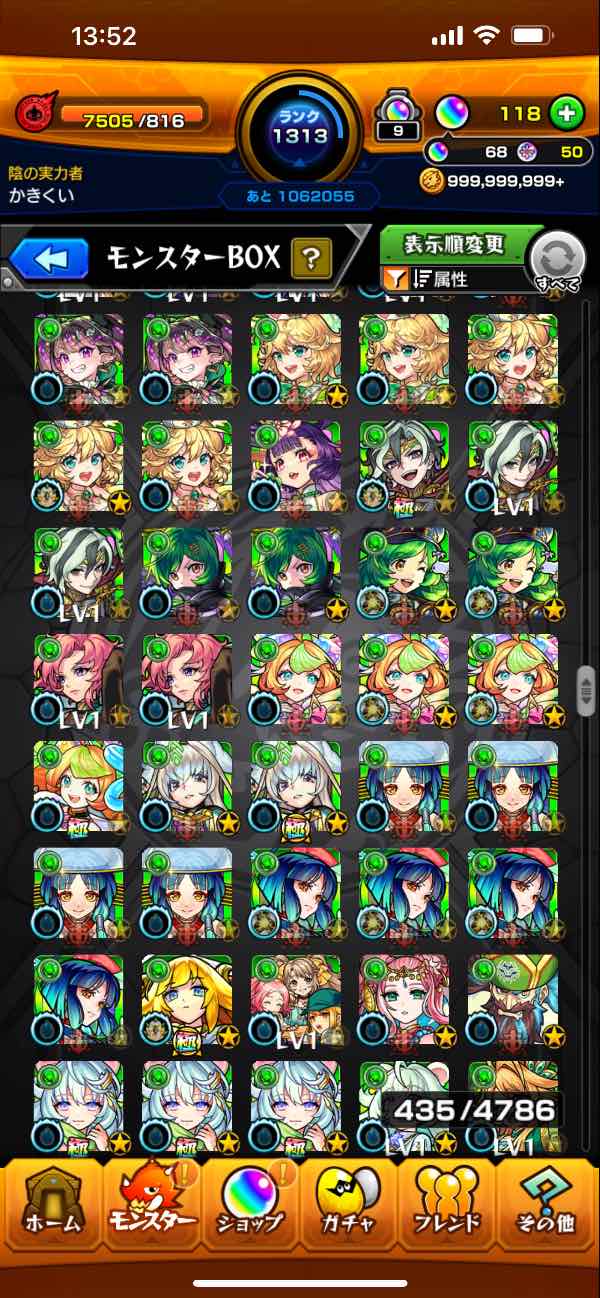Open the モンスターBOX help question mark
This screenshot has height=1298, width=600.
[x=311, y=260]
